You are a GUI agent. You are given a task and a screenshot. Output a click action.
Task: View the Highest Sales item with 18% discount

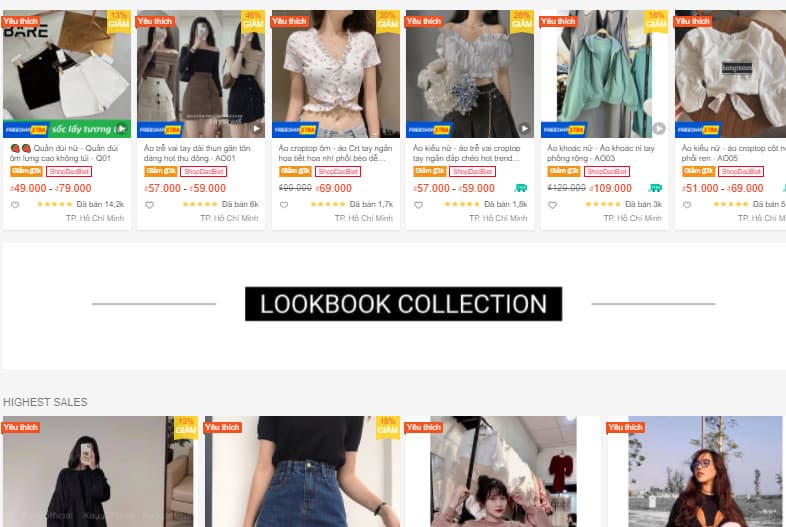tap(301, 471)
